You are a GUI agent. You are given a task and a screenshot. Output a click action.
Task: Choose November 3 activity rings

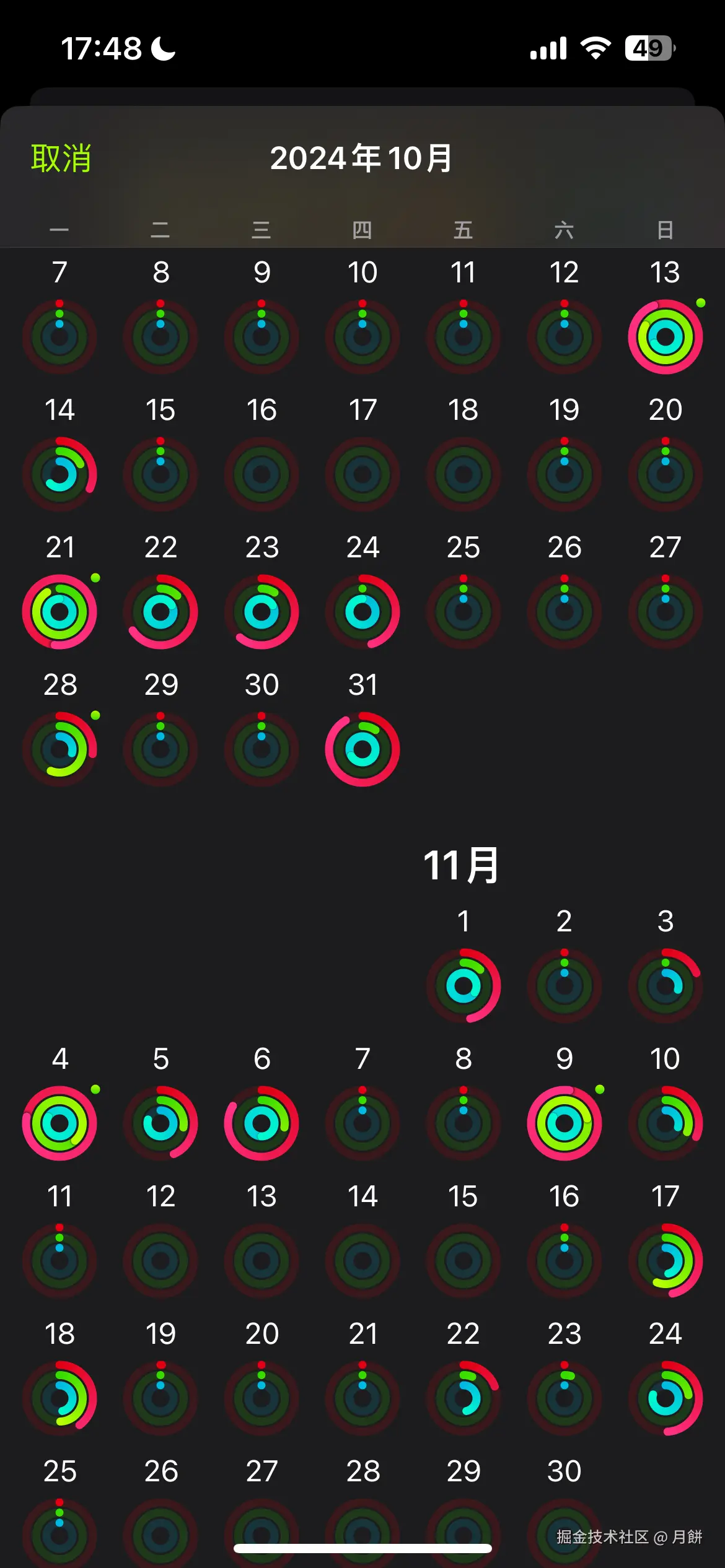pyautogui.click(x=665, y=986)
